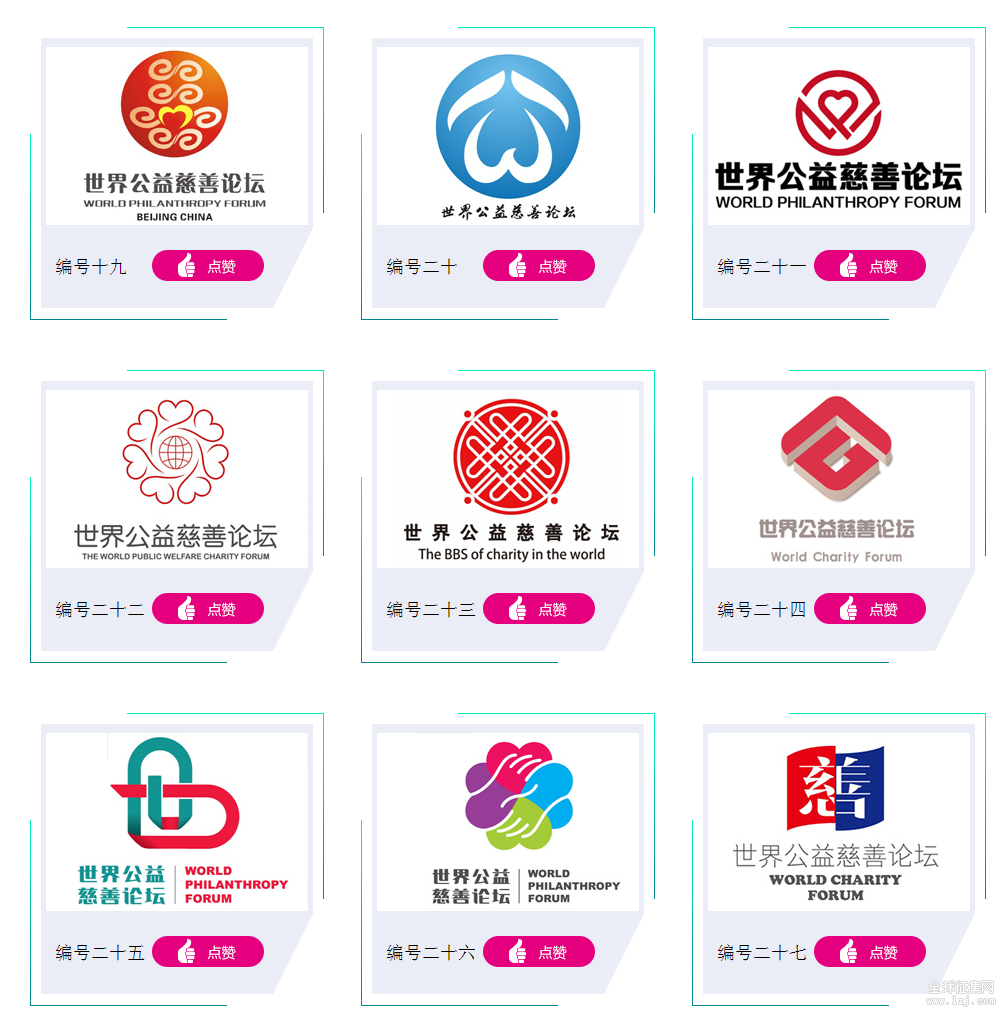The width and height of the screenshot is (998, 1009).
Task: Like the colorful hands logo 编号二十六
Action: [539, 952]
